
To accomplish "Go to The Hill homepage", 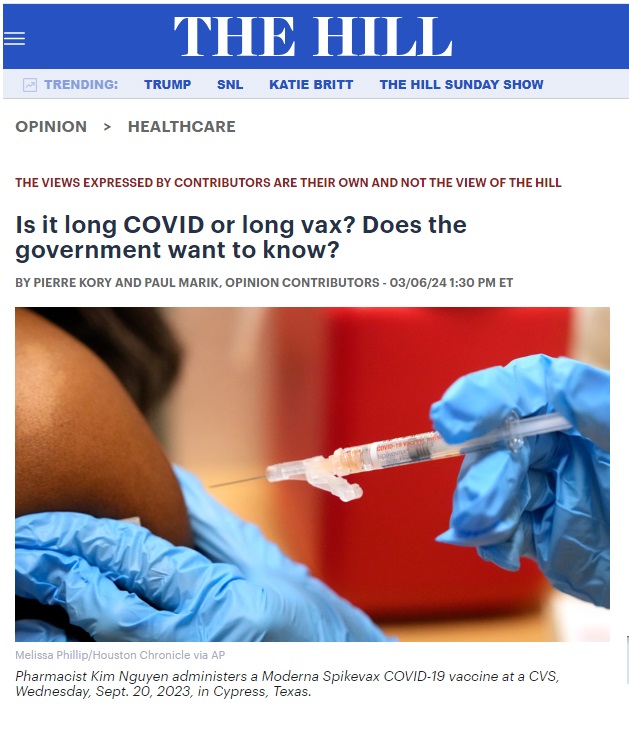I will pos(313,37).
